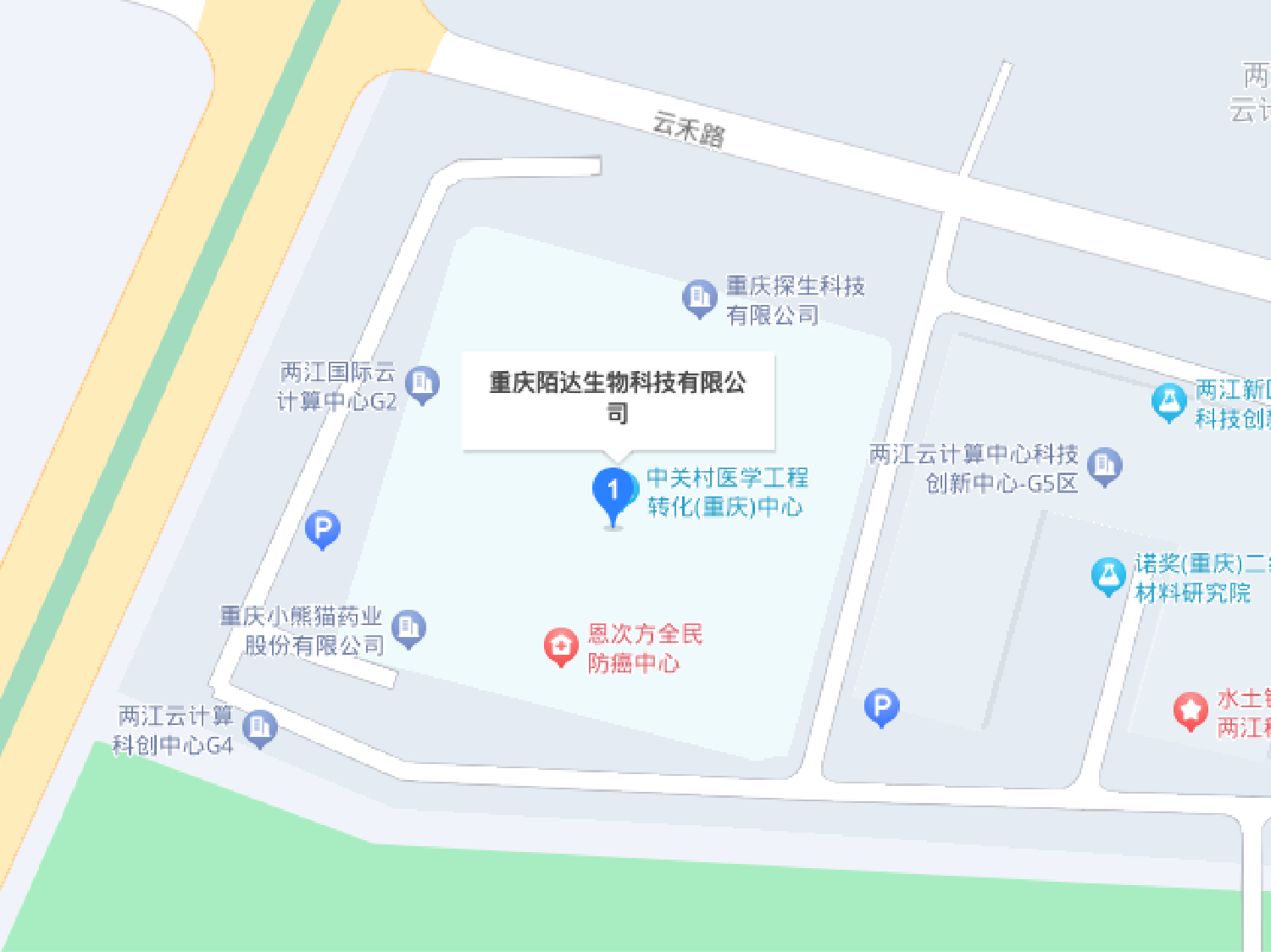The width and height of the screenshot is (1271, 952).
Task: Select the 两江云计算科创中心G4 marker
Action: tap(259, 728)
